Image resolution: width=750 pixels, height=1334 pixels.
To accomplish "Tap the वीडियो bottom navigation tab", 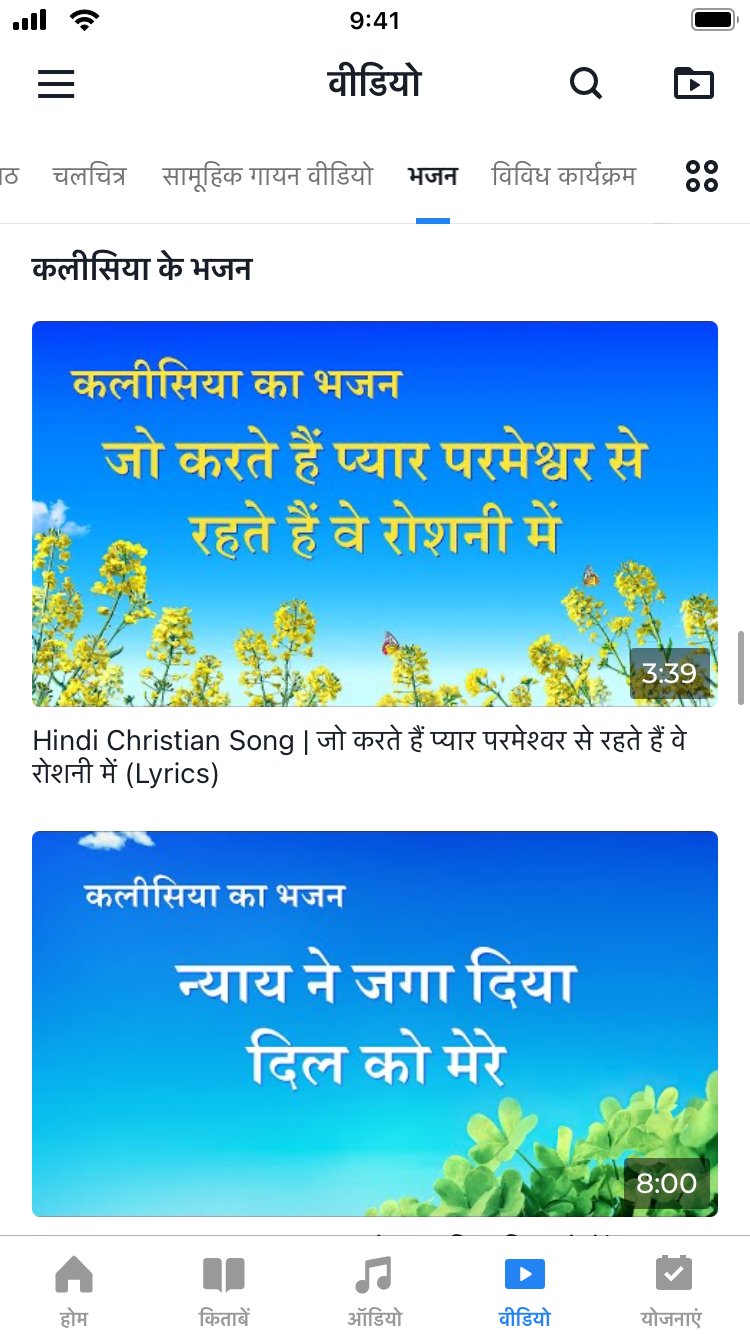I will (525, 1288).
